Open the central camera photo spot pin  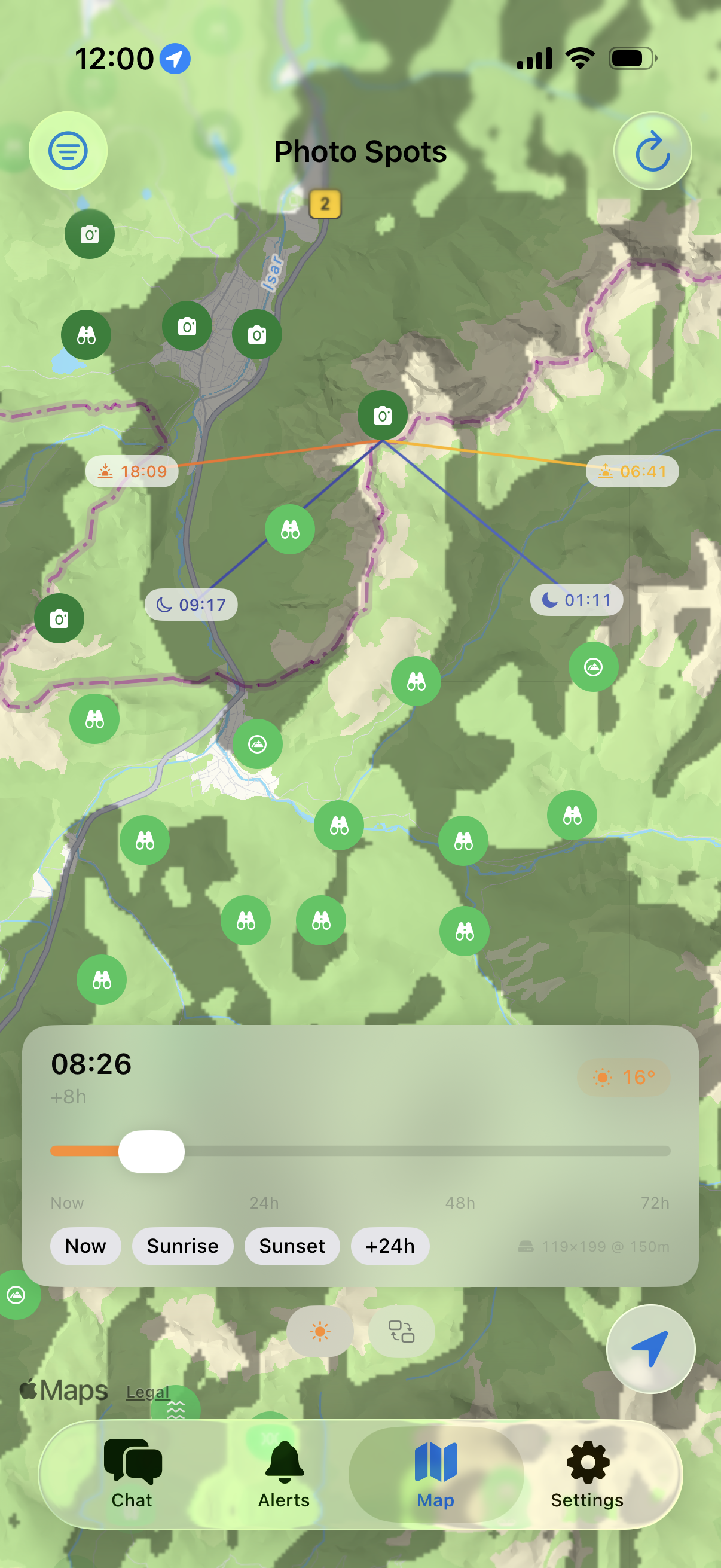coord(383,414)
